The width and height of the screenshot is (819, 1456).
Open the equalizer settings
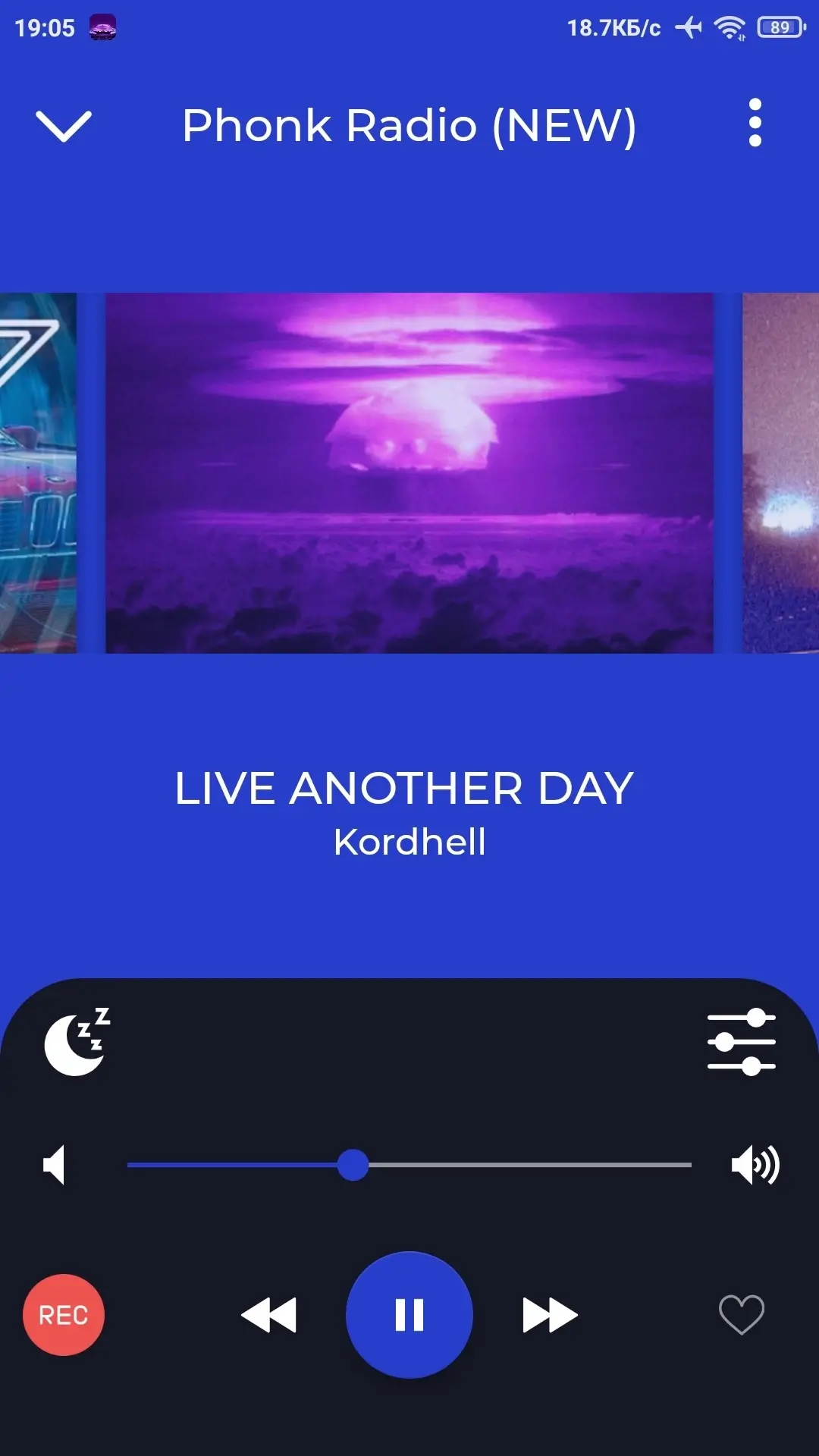pyautogui.click(x=741, y=1042)
